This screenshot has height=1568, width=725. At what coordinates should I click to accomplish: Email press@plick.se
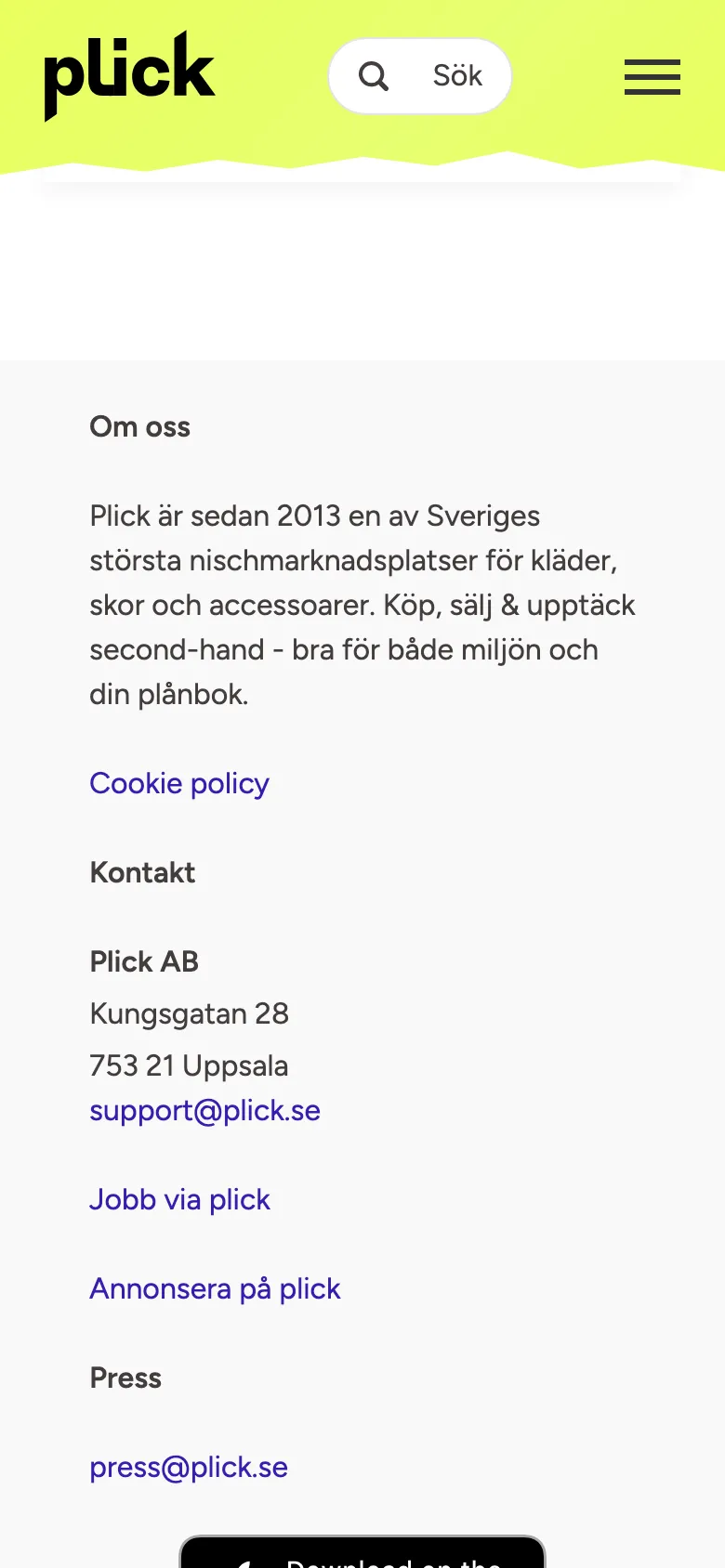(x=189, y=1467)
